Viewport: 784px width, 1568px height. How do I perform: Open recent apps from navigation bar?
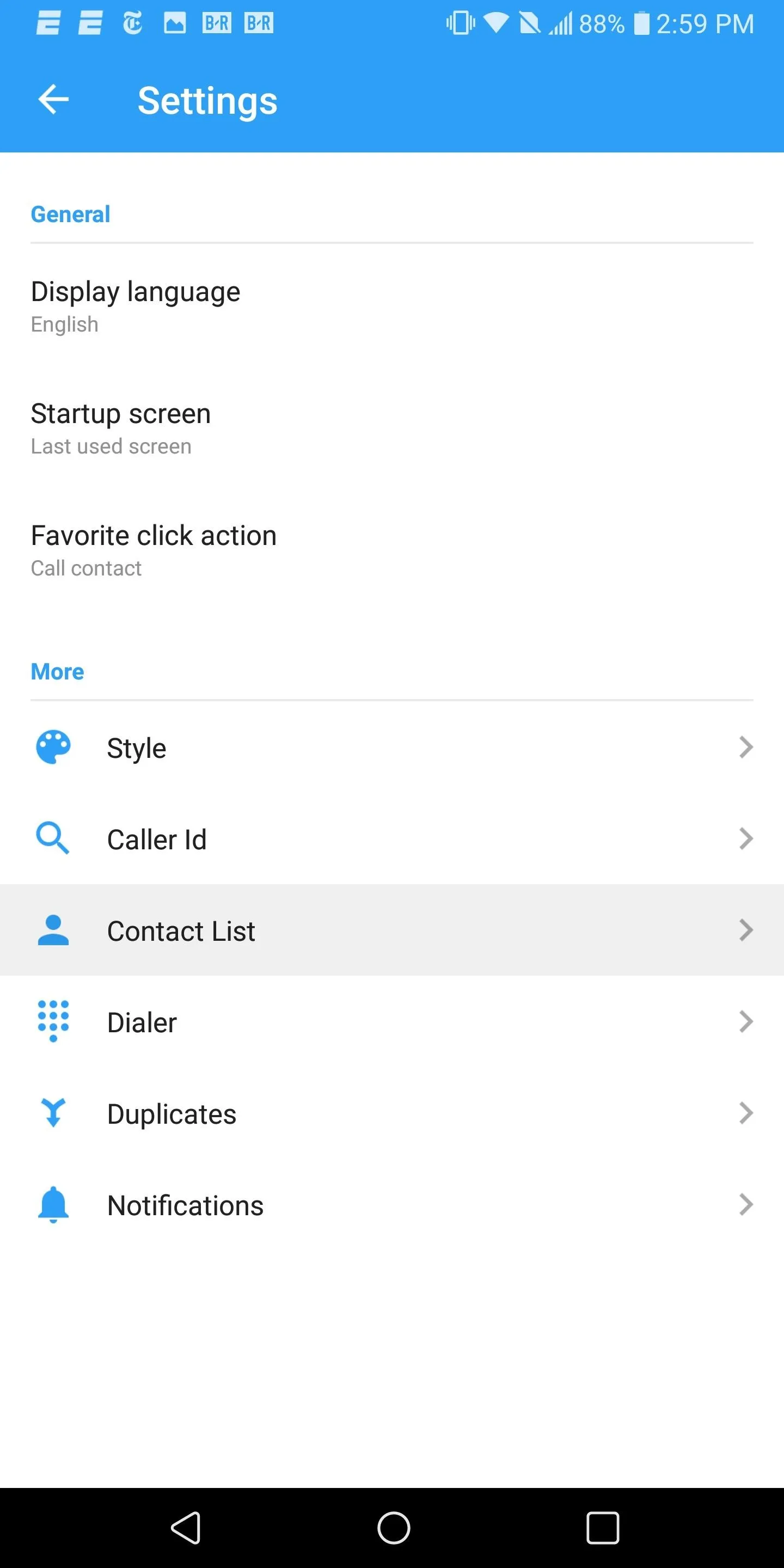[603, 1528]
